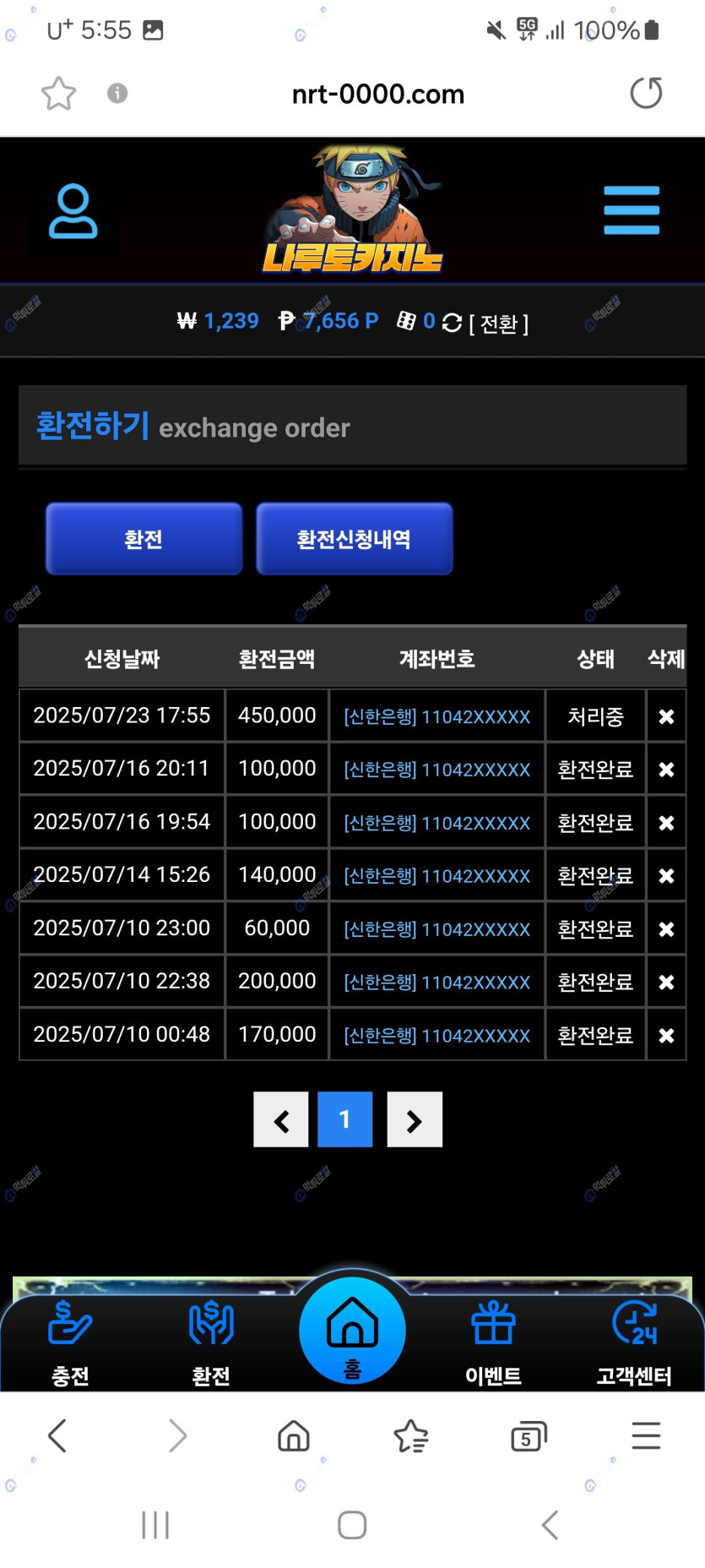Tap the [전환] point conversion link
This screenshot has width=705, height=1568.
tap(498, 324)
